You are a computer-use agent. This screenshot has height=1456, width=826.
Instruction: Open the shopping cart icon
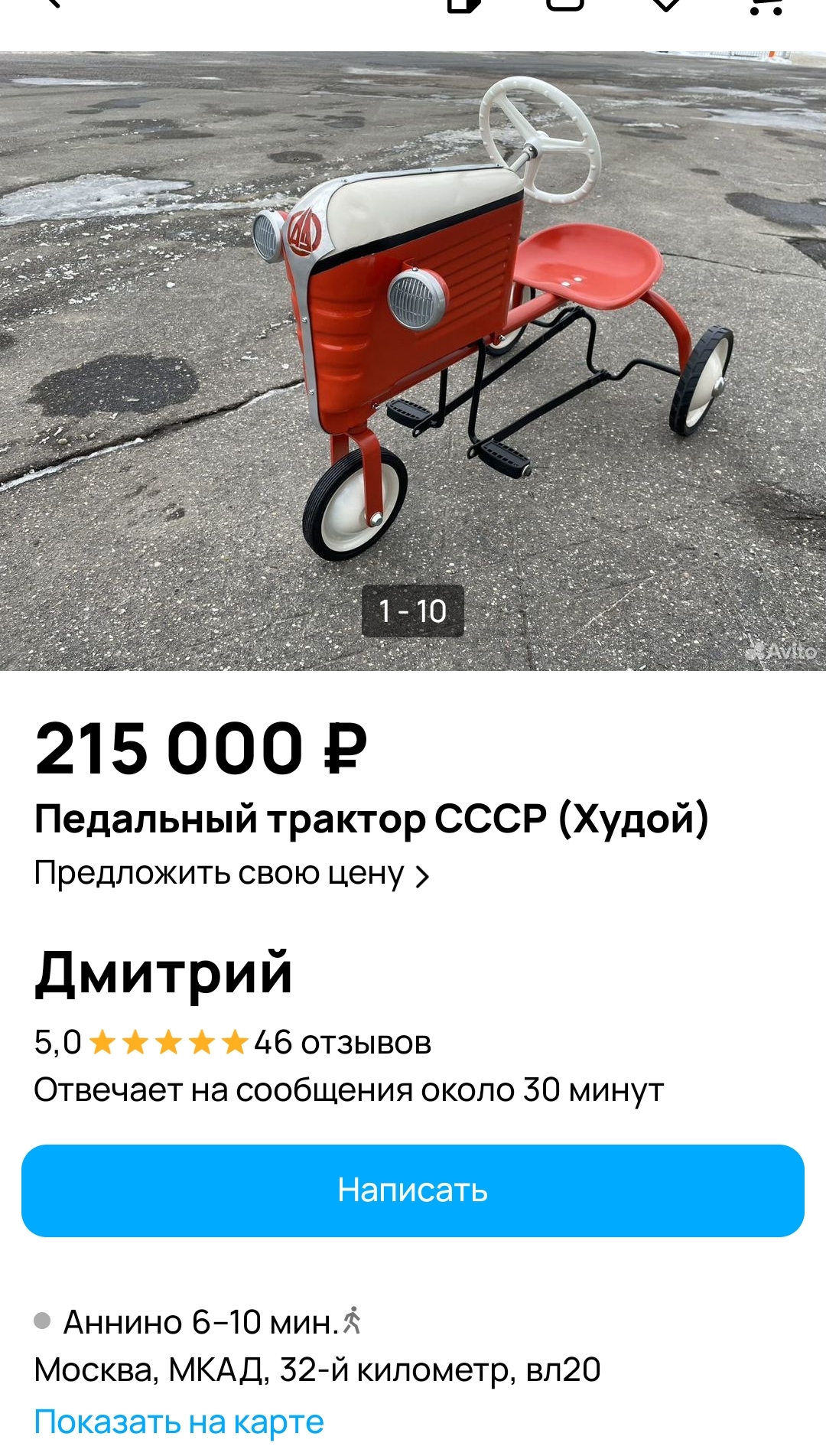click(766, 6)
